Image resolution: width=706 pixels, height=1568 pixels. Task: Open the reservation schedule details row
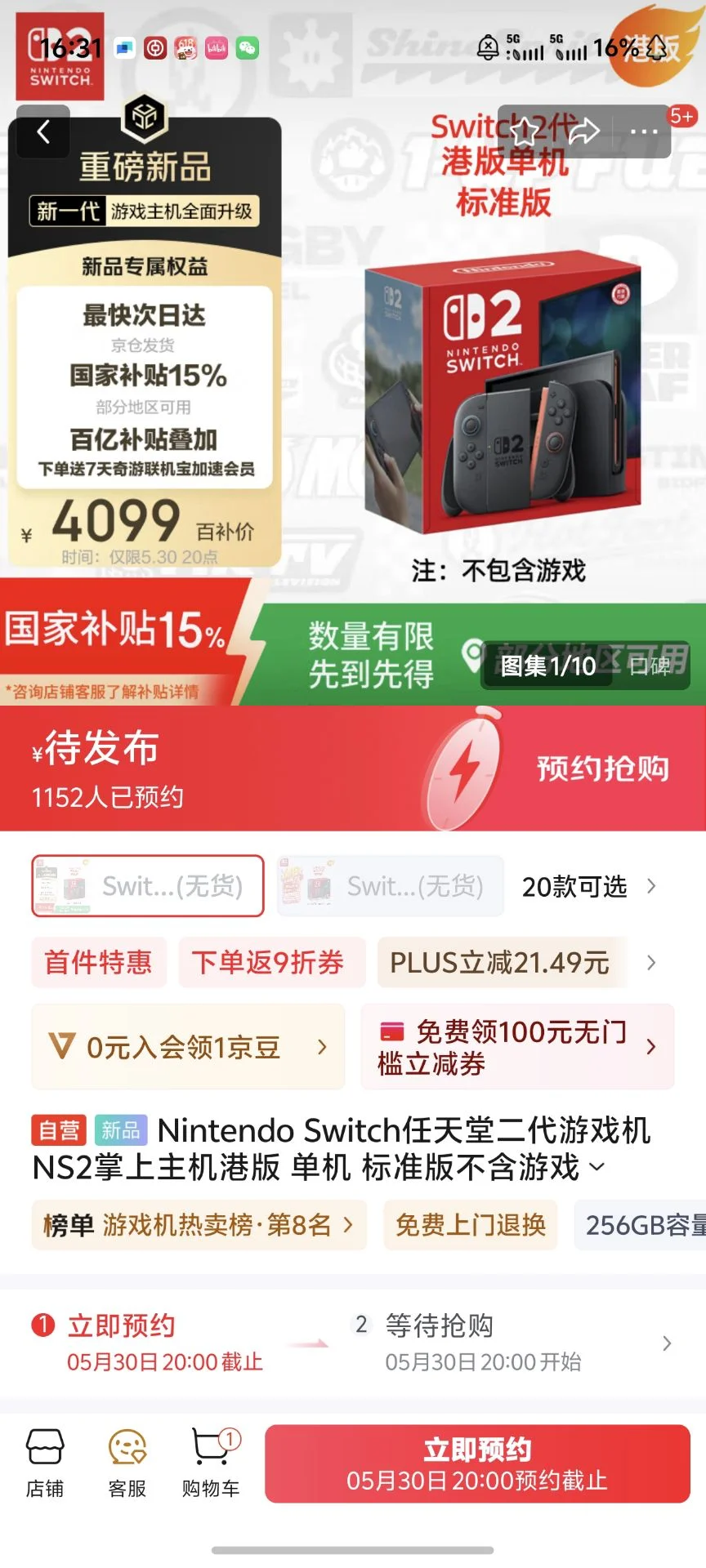(666, 1343)
